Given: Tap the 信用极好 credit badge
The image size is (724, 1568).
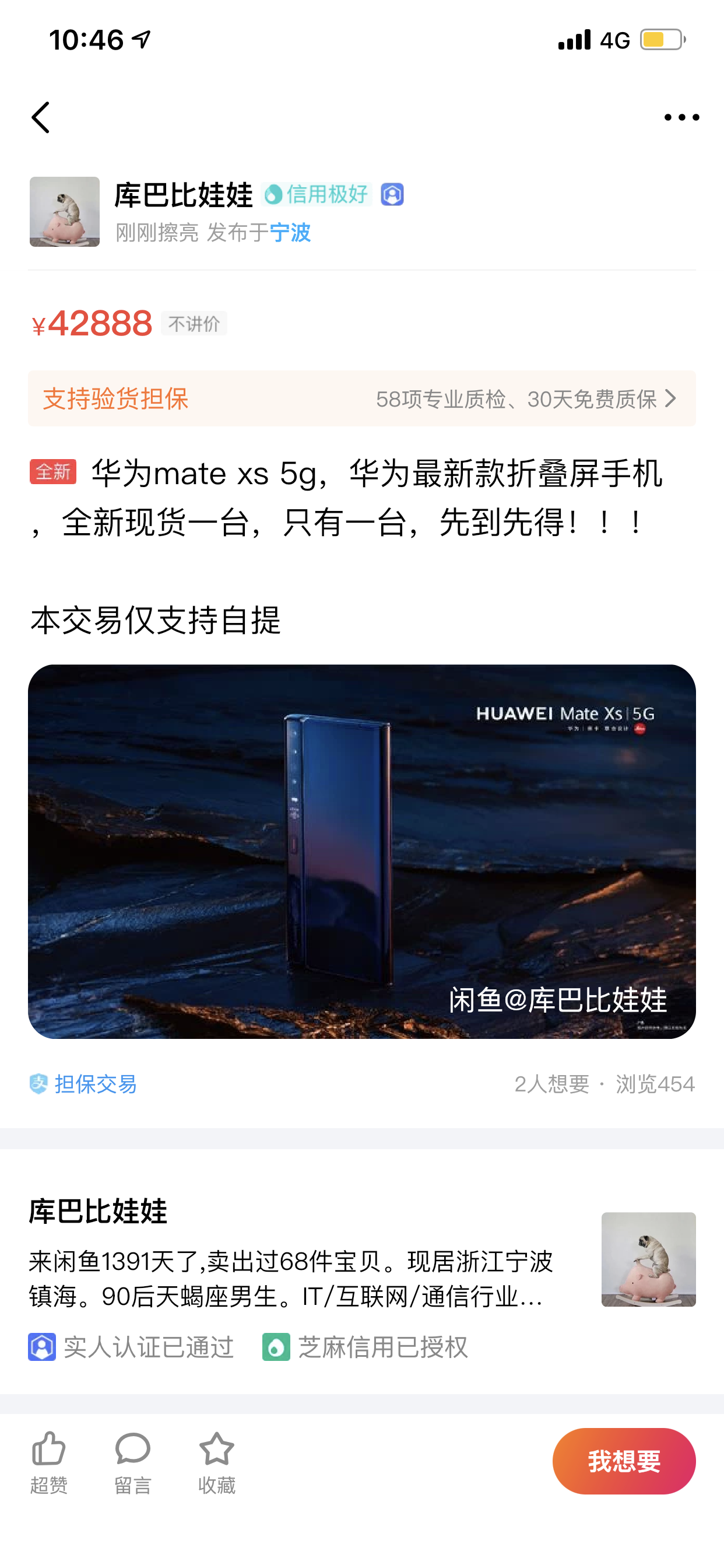Looking at the screenshot, I should [x=317, y=194].
